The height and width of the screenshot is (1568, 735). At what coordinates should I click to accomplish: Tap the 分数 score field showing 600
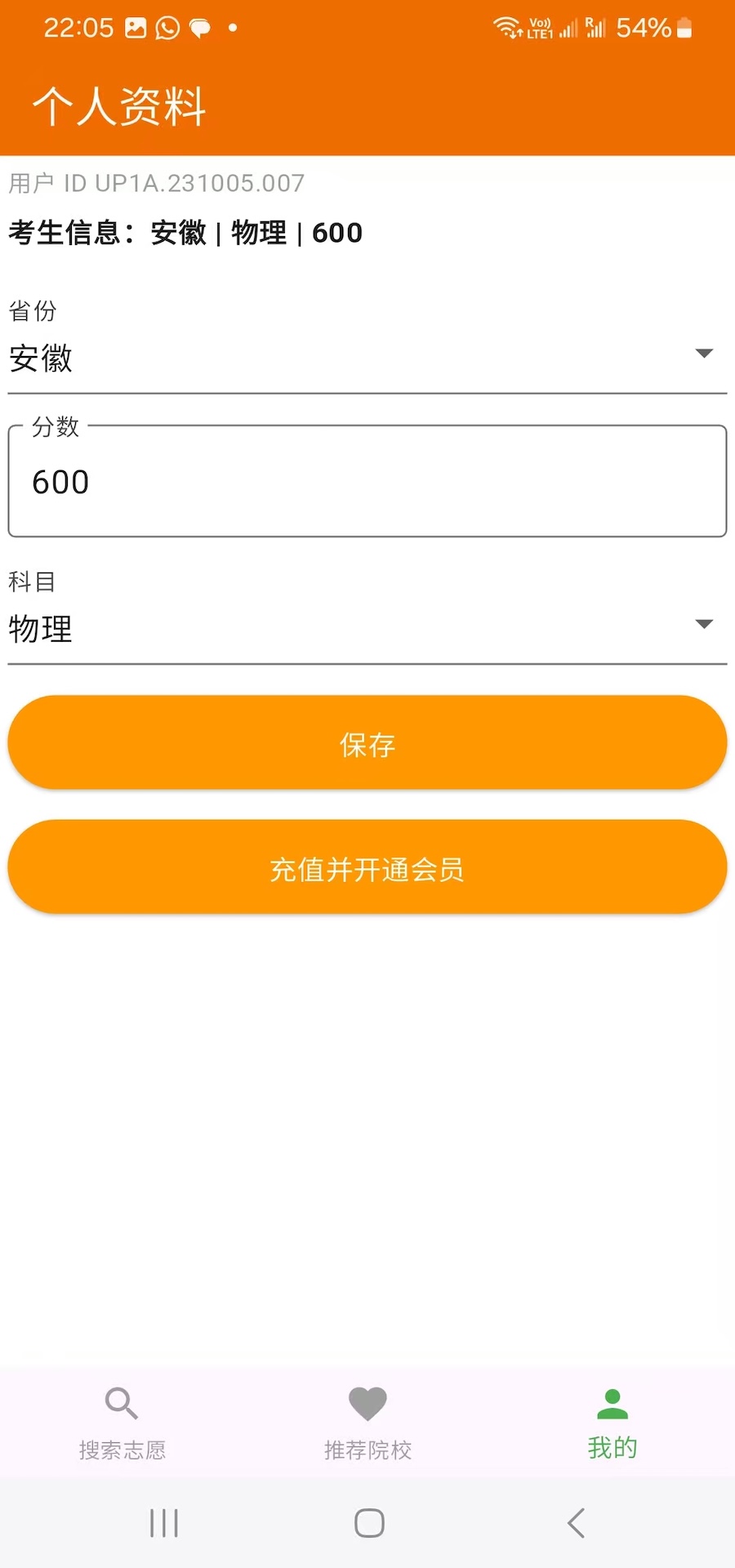pyautogui.click(x=367, y=481)
